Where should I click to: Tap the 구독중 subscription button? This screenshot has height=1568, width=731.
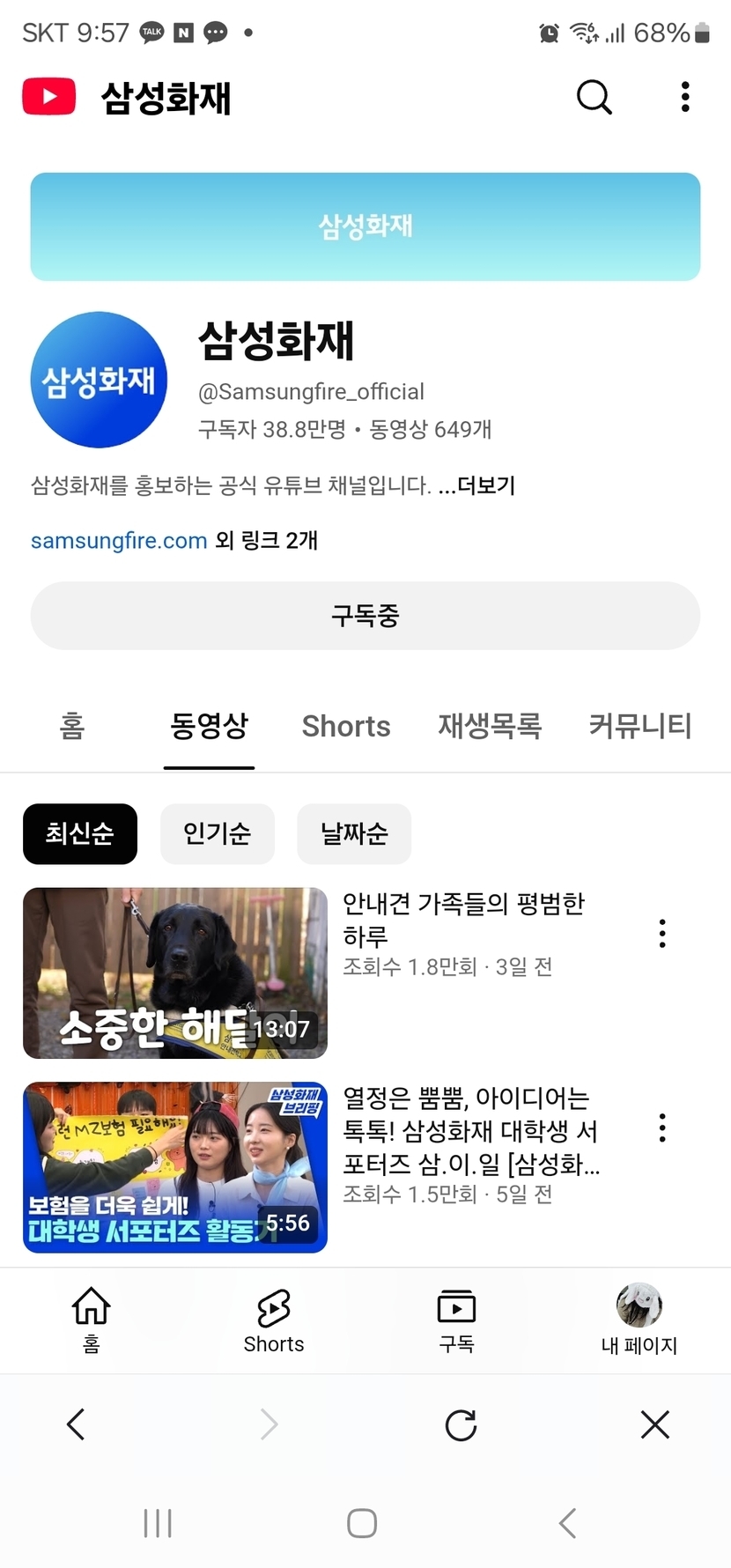click(365, 616)
